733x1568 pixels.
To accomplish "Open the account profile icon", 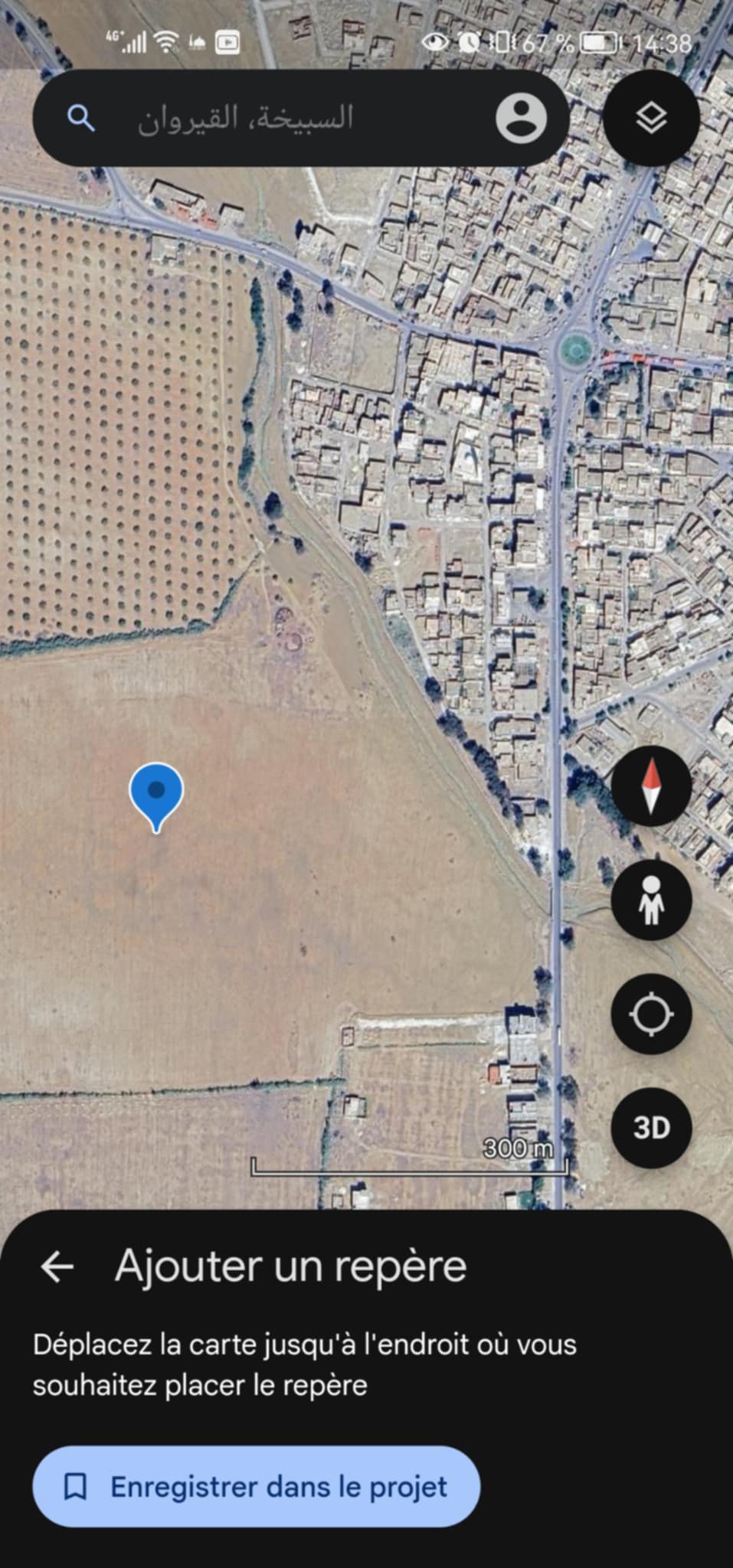I will pyautogui.click(x=521, y=119).
